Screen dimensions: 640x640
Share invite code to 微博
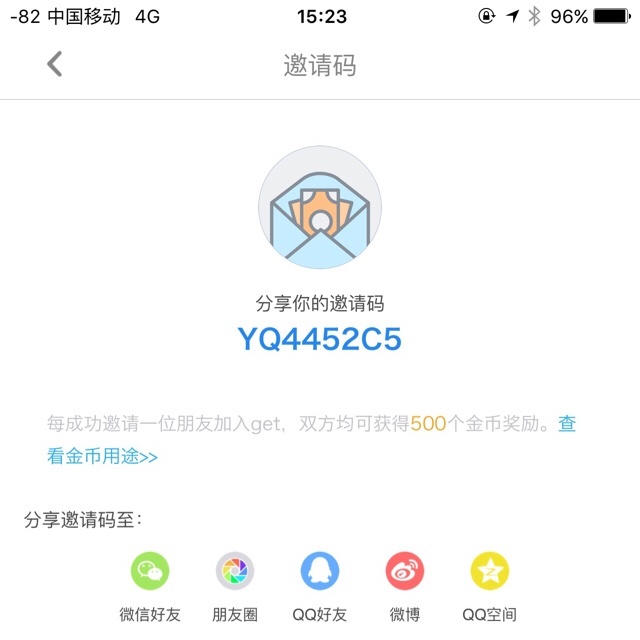coord(405,571)
